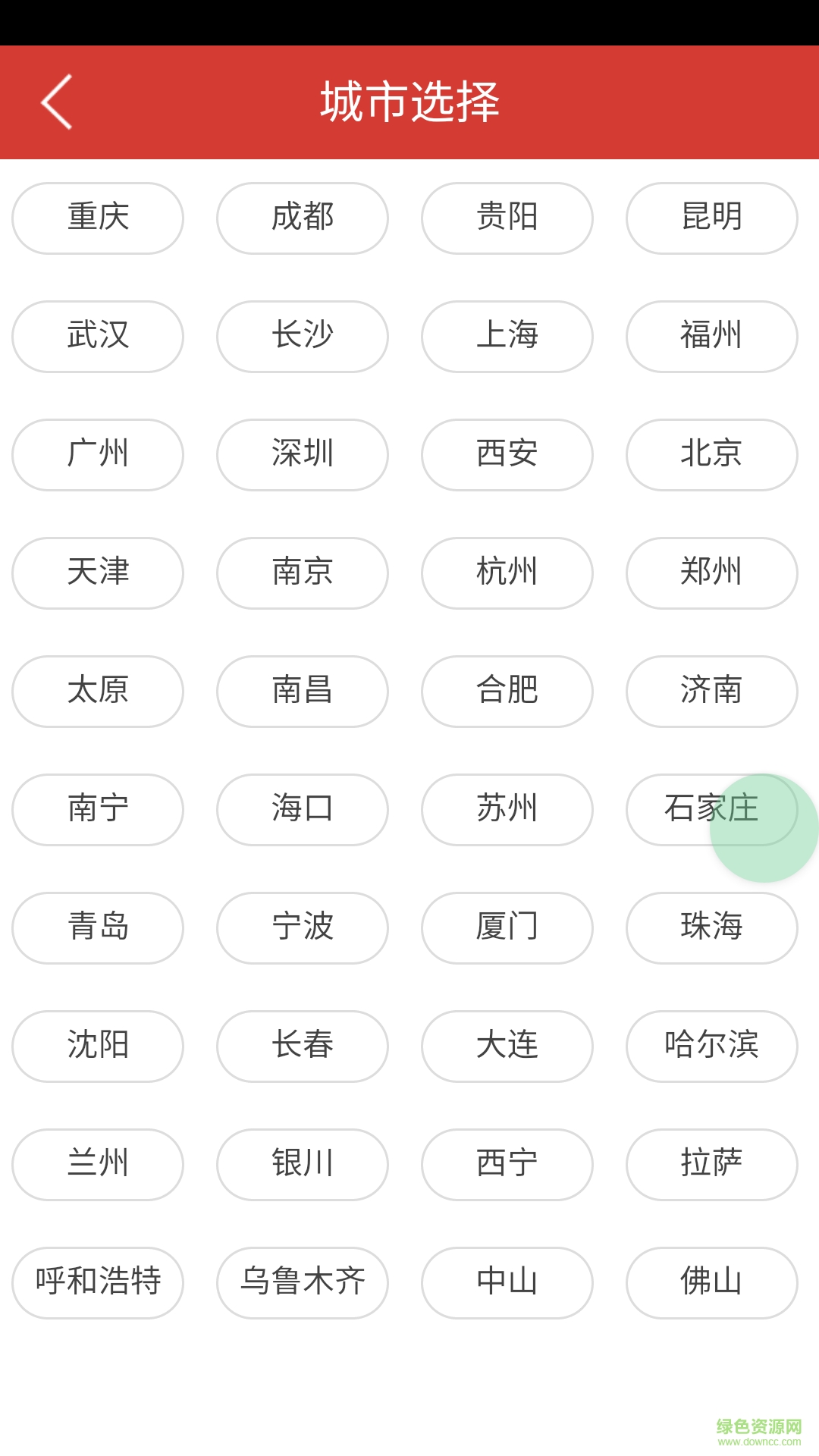Pick 昆明 as the city
This screenshot has height=1456, width=819.
point(711,218)
